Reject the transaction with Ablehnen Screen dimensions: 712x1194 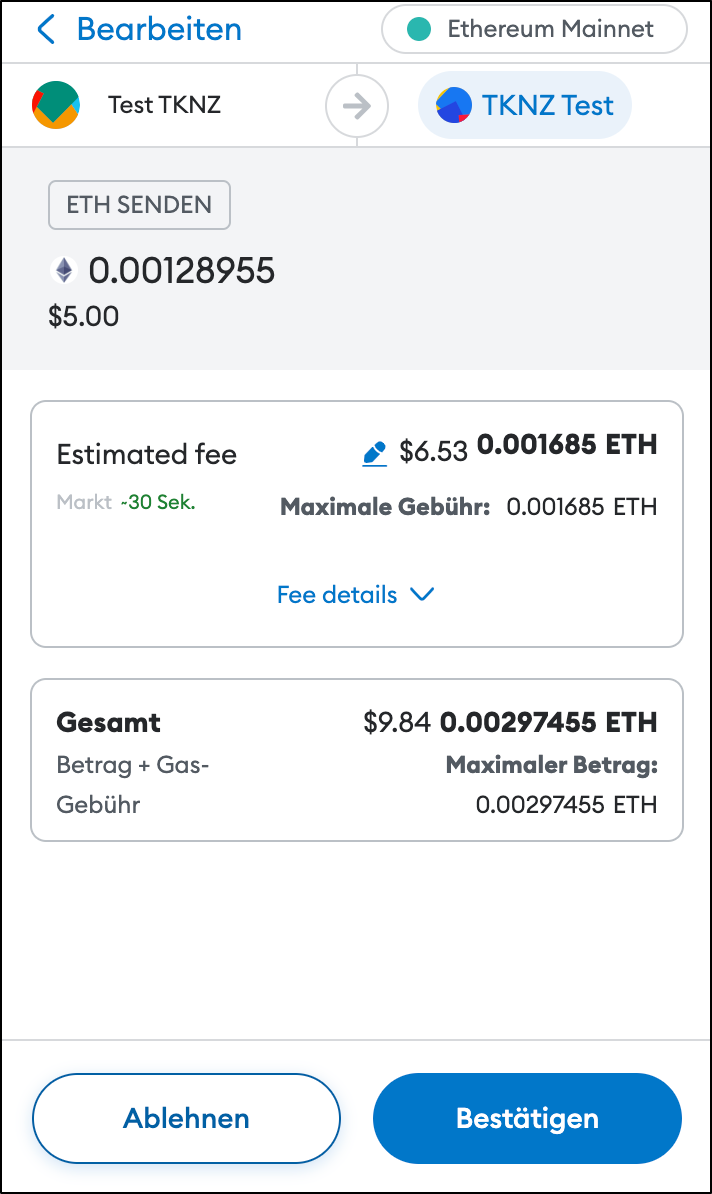pyautogui.click(x=187, y=1118)
